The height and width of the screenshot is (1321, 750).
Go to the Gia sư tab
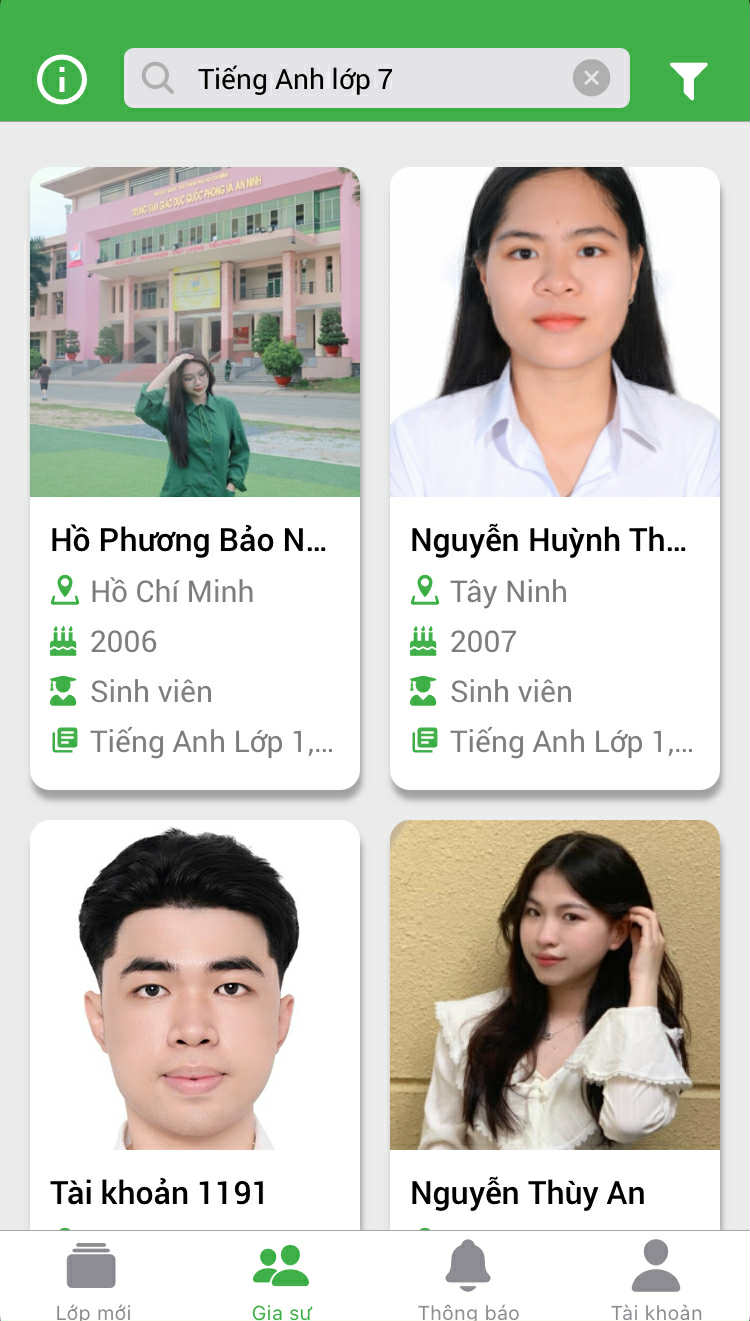click(x=281, y=1279)
